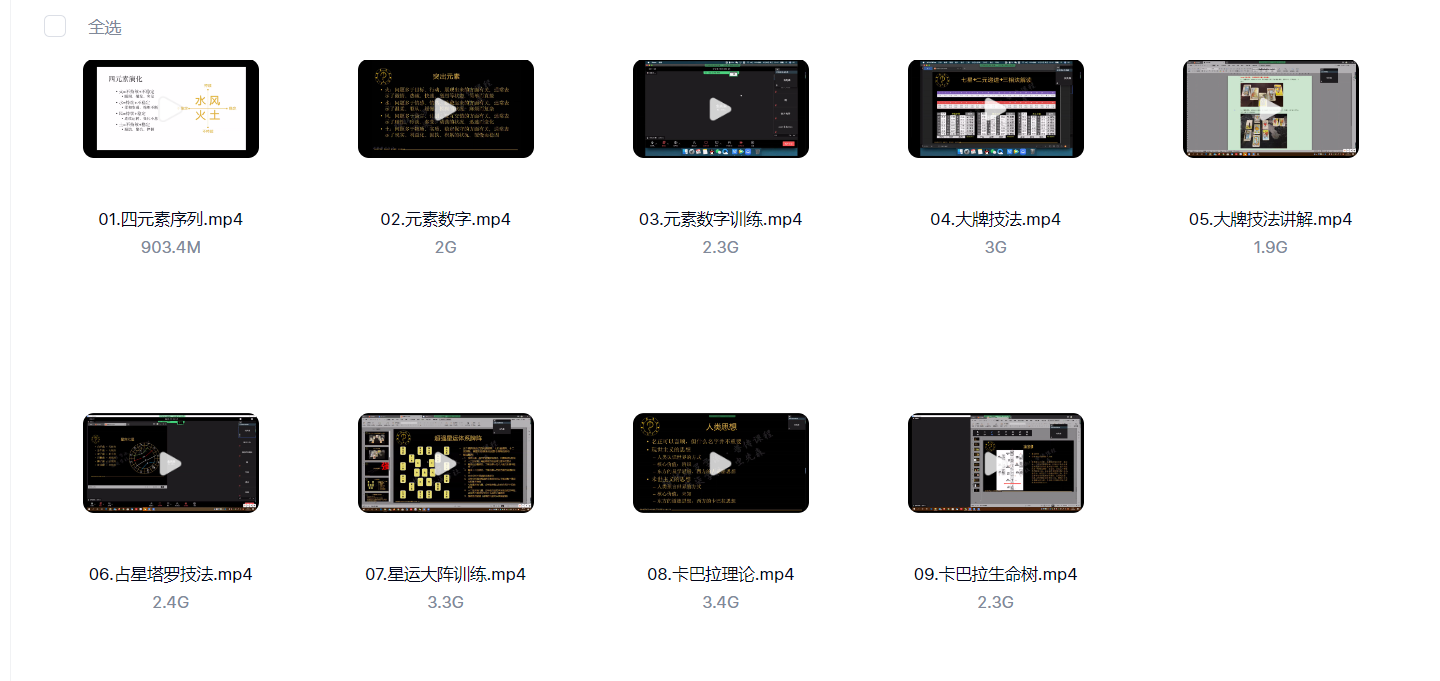Image resolution: width=1440 pixels, height=681 pixels.
Task: Play video 08.卡巴拉理论.mp4
Action: (720, 463)
